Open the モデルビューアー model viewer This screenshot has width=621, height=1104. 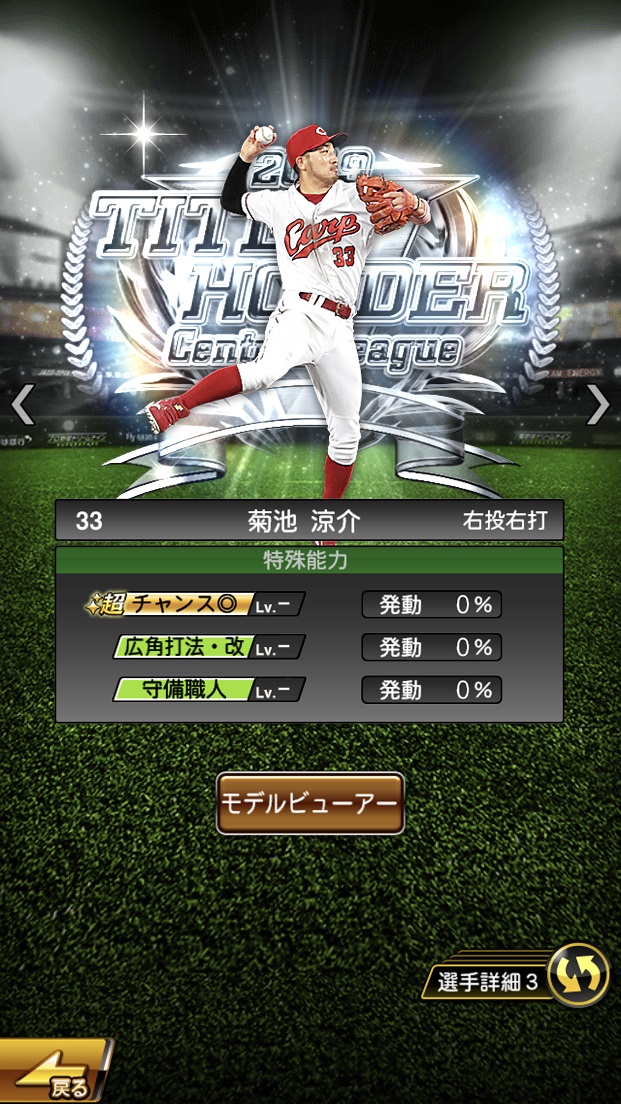click(310, 803)
